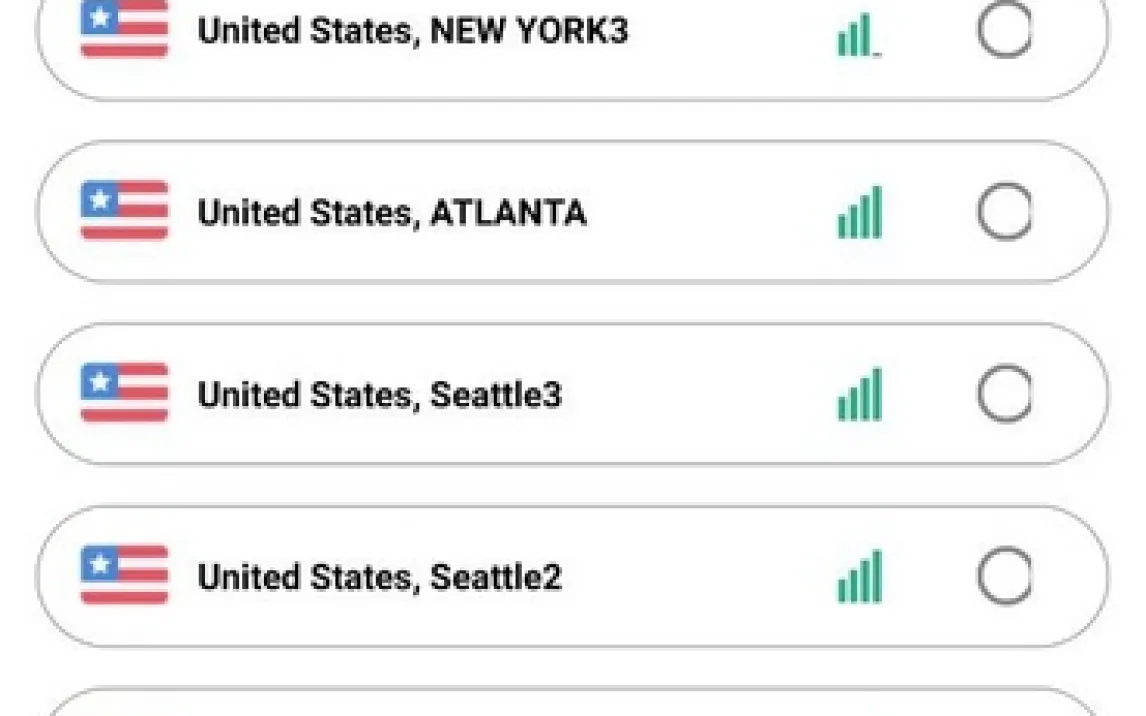Select the United States, NEW YORK3 radio button

(1003, 30)
